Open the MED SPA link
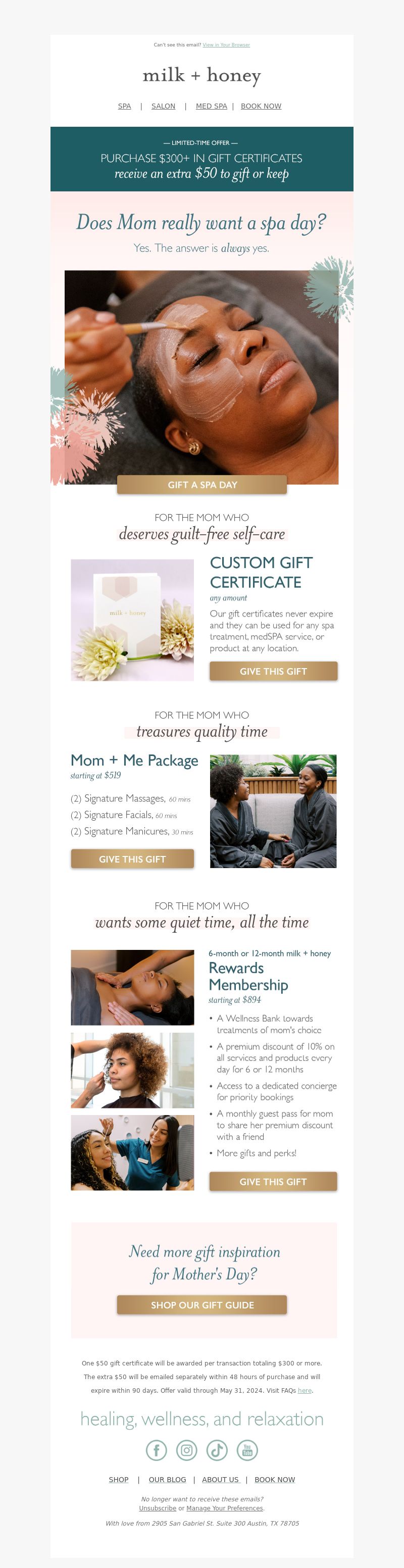This screenshot has height=1568, width=404. click(211, 106)
